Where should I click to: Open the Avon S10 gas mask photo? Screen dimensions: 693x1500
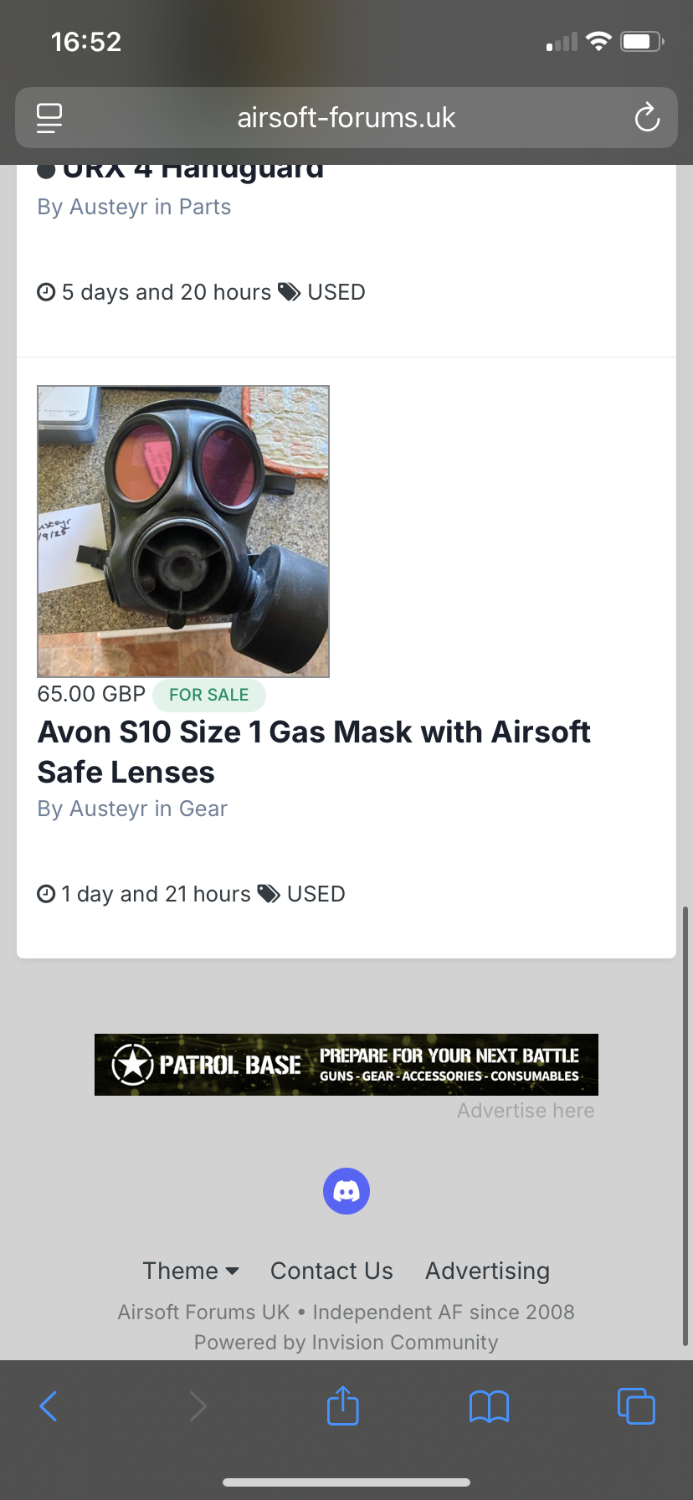coord(183,531)
